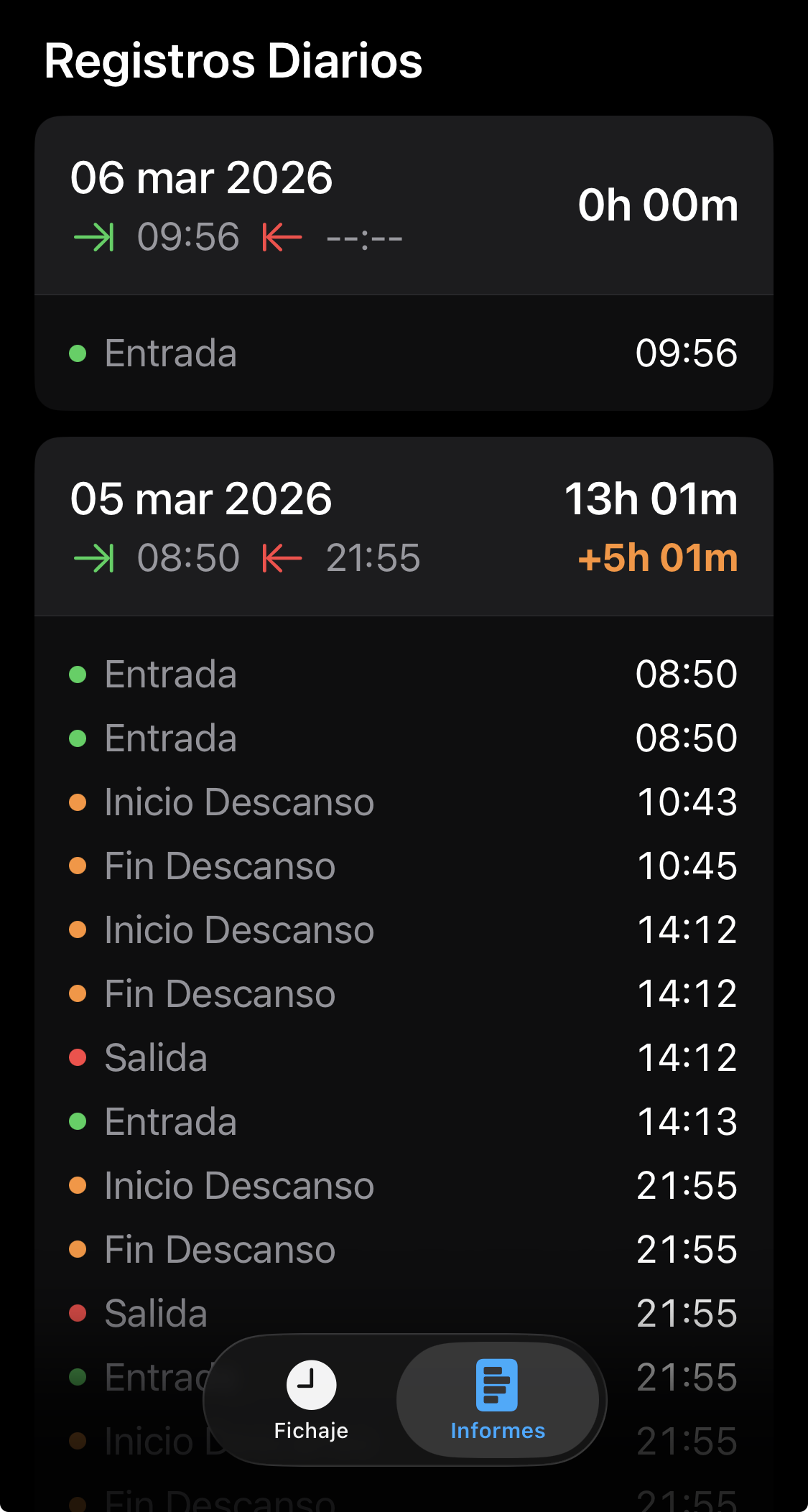808x1512 pixels.
Task: Toggle the green dot on Entrada 14:13
Action: coord(79,1121)
